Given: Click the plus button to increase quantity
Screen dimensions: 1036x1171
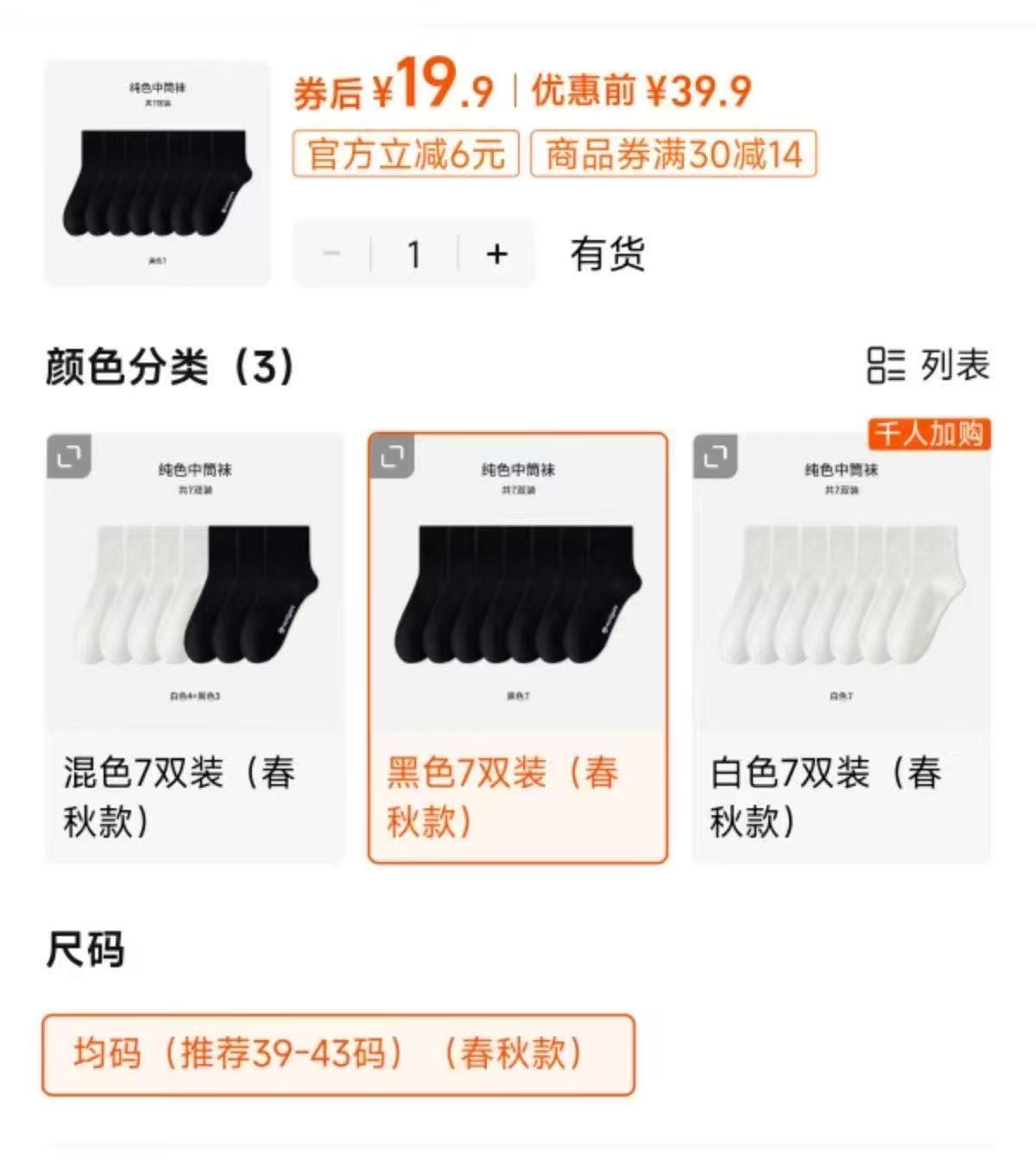Looking at the screenshot, I should point(494,254).
